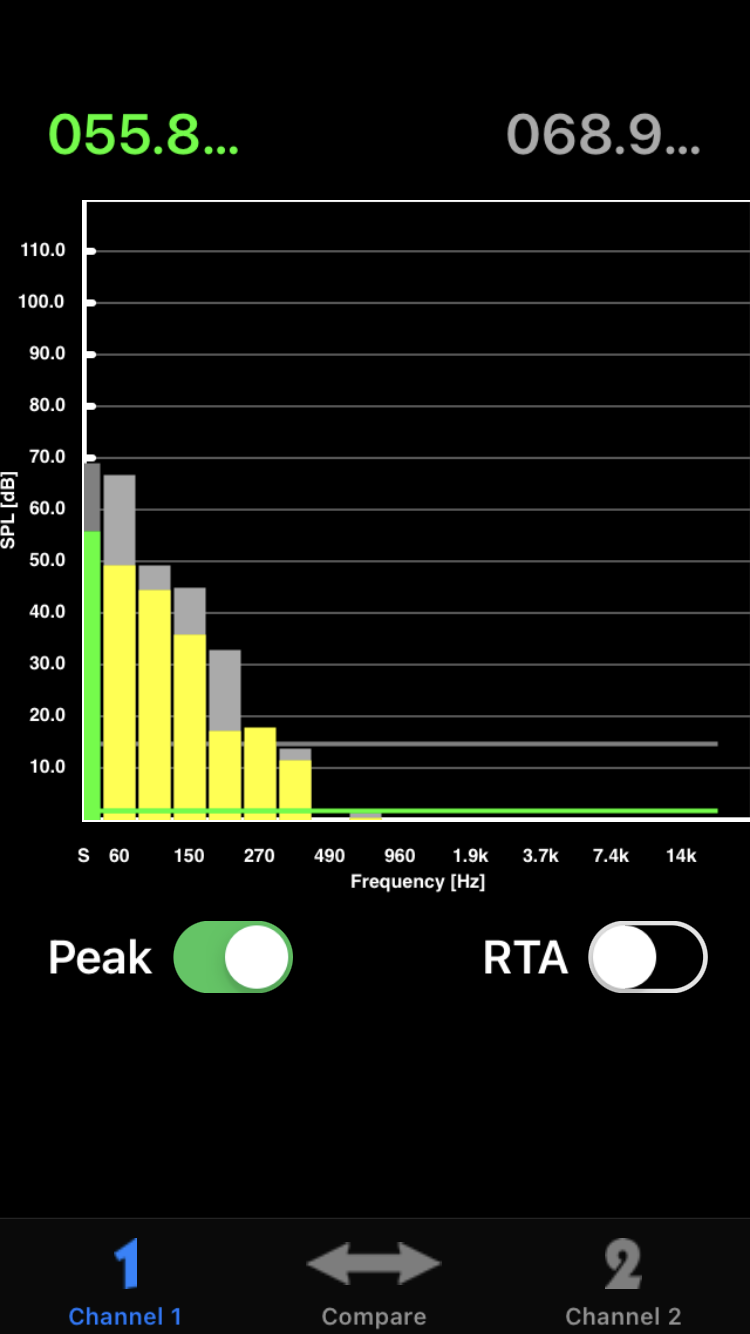
Task: Open the Channel 2 tab
Action: [x=623, y=1280]
